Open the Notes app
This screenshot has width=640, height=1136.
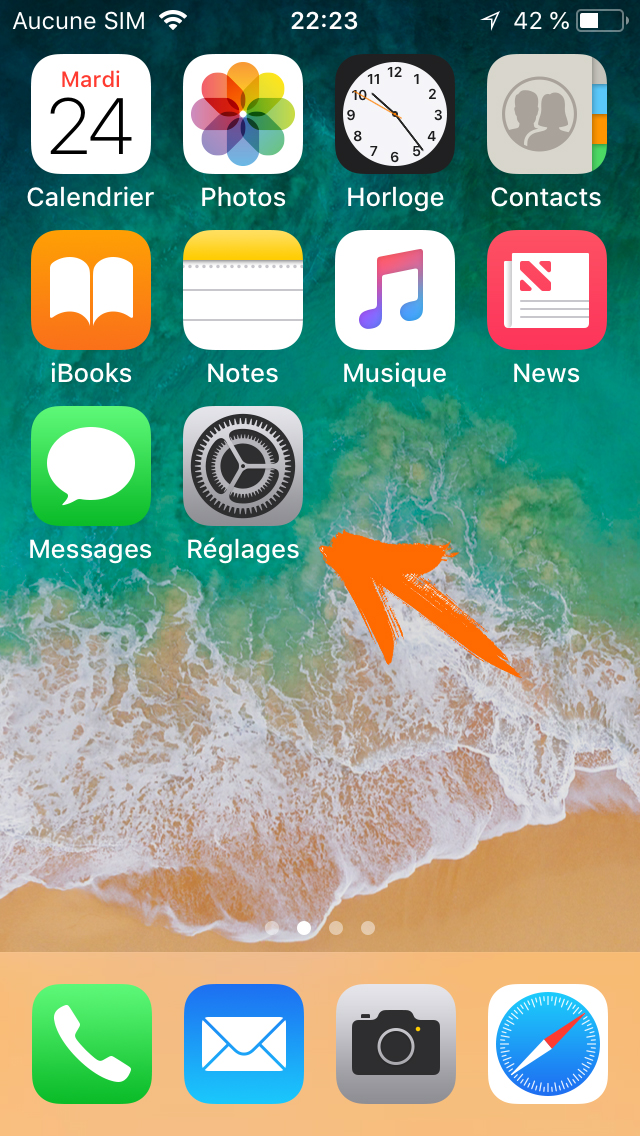[x=243, y=290]
